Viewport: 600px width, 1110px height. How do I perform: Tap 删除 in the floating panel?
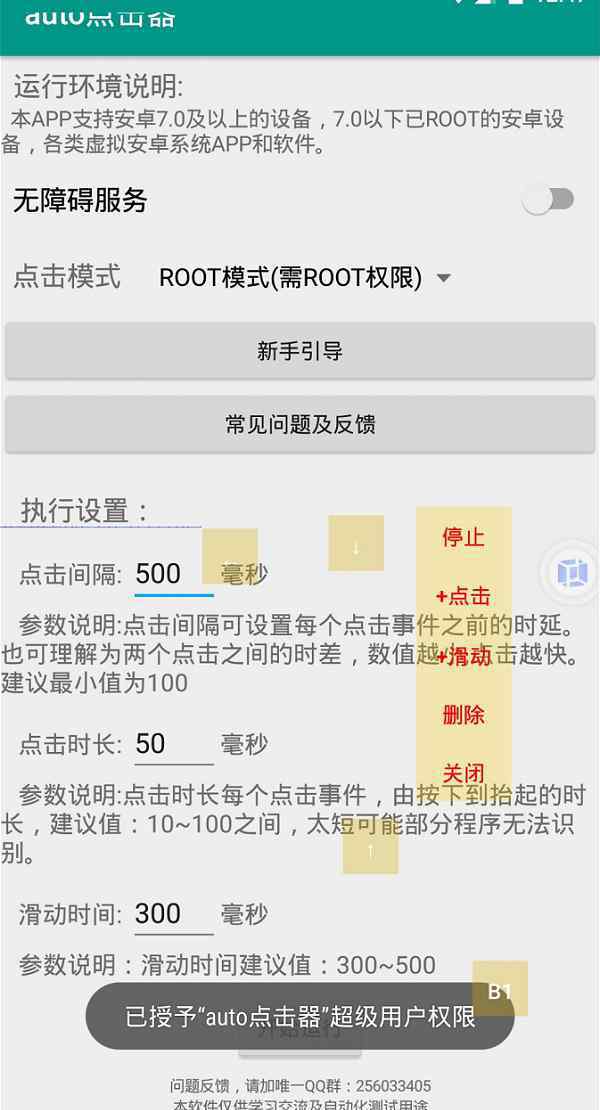pos(463,715)
